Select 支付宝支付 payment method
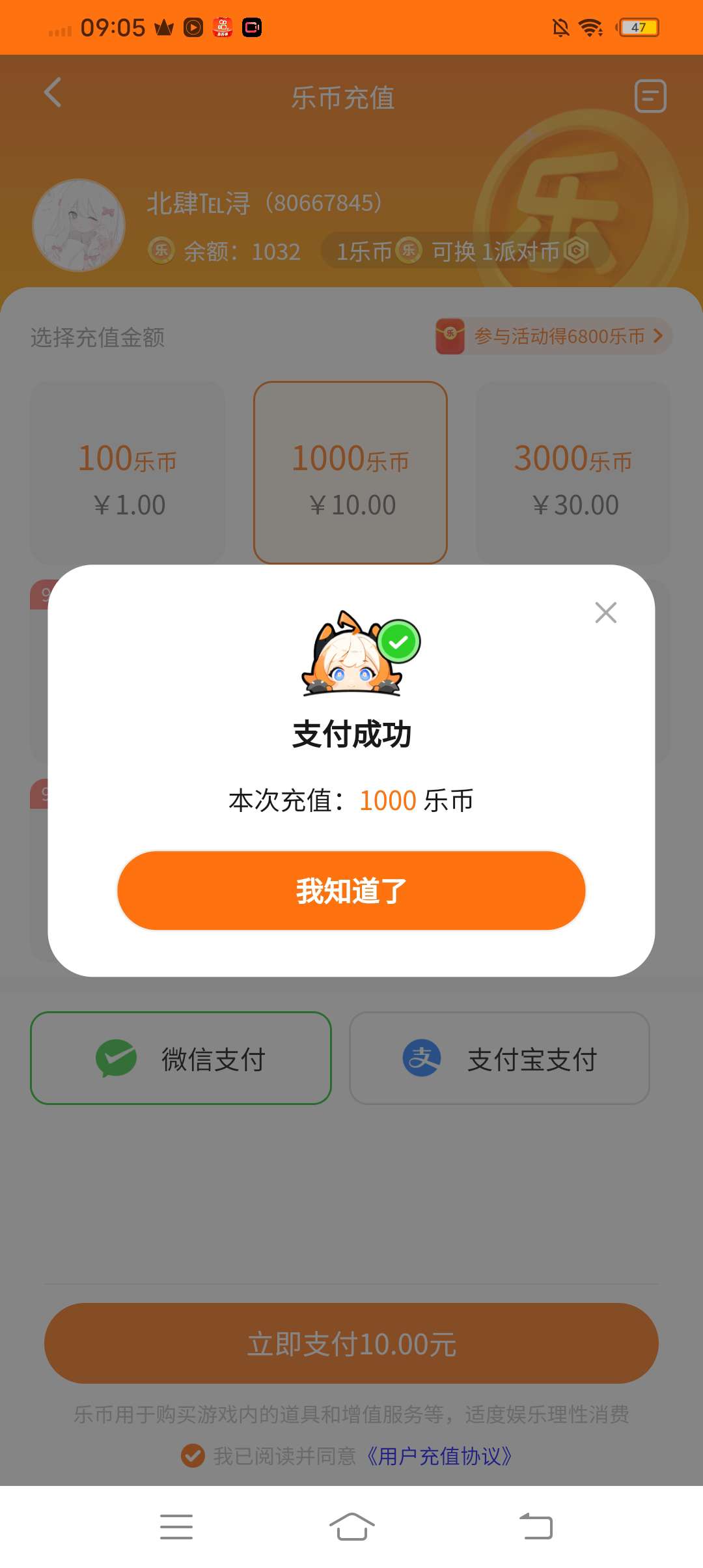The image size is (703, 1568). [x=500, y=1058]
